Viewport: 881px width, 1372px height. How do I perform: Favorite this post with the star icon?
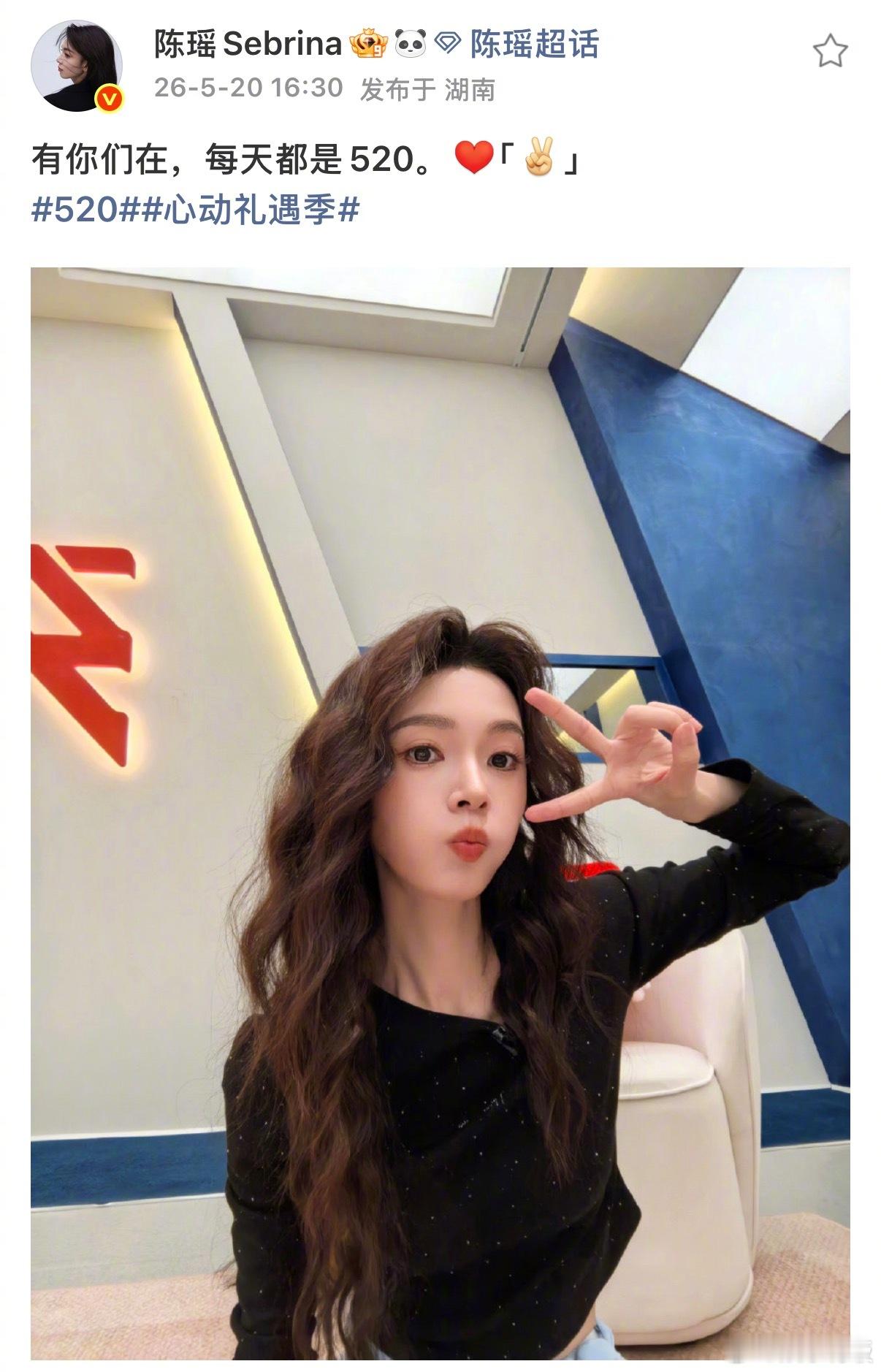[830, 51]
